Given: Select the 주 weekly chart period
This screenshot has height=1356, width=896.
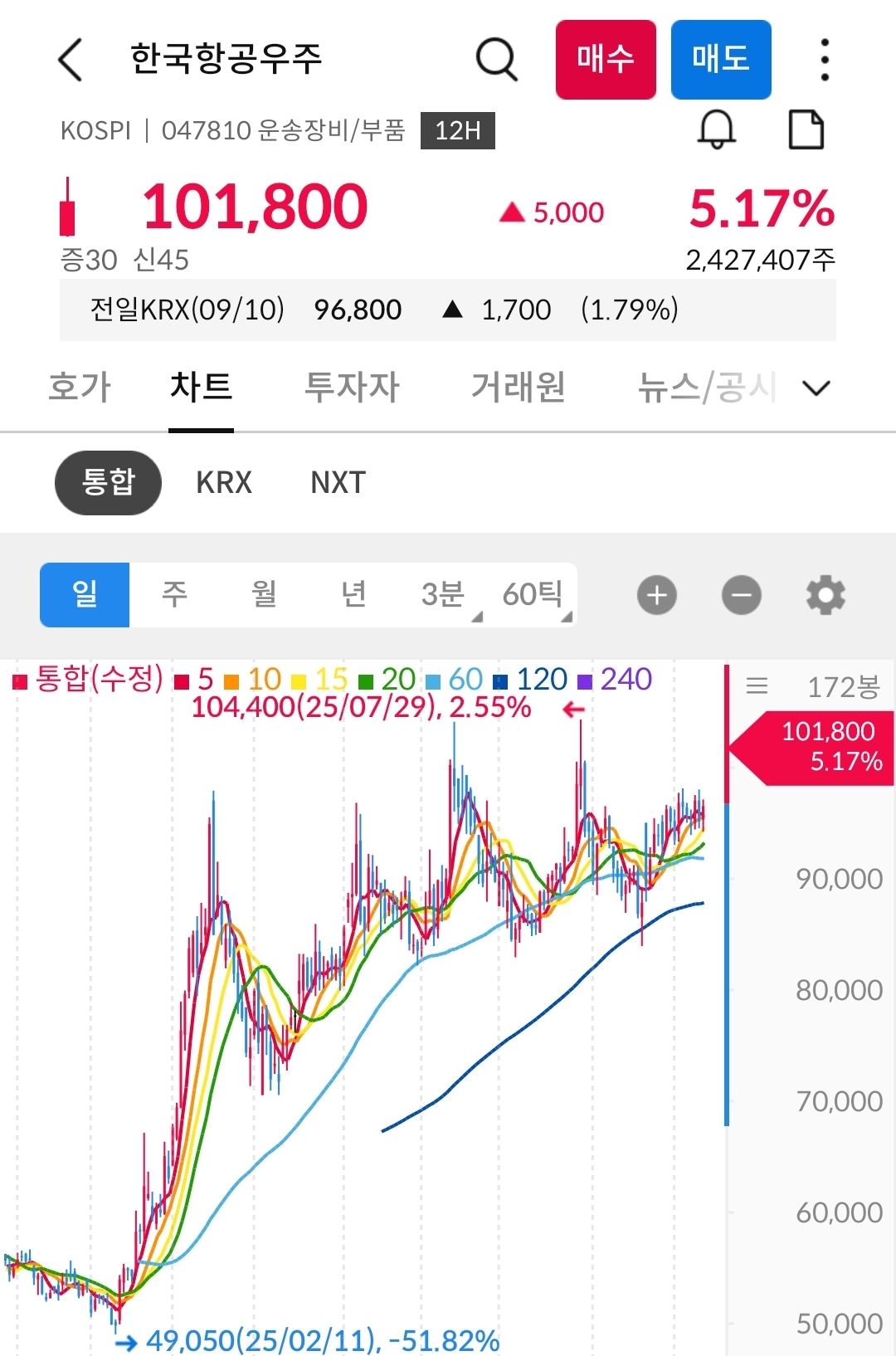Looking at the screenshot, I should pos(174,594).
